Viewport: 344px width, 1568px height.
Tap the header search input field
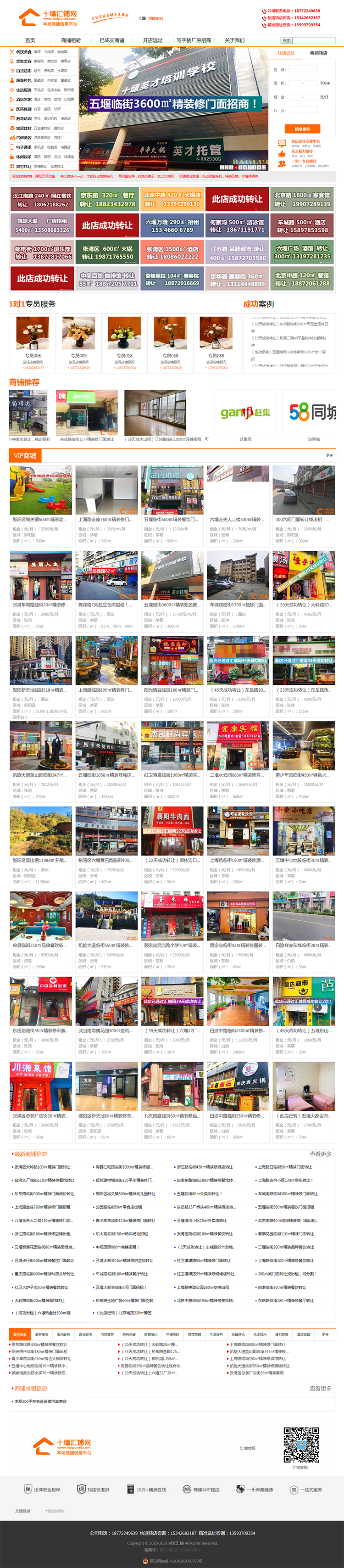(x=314, y=41)
